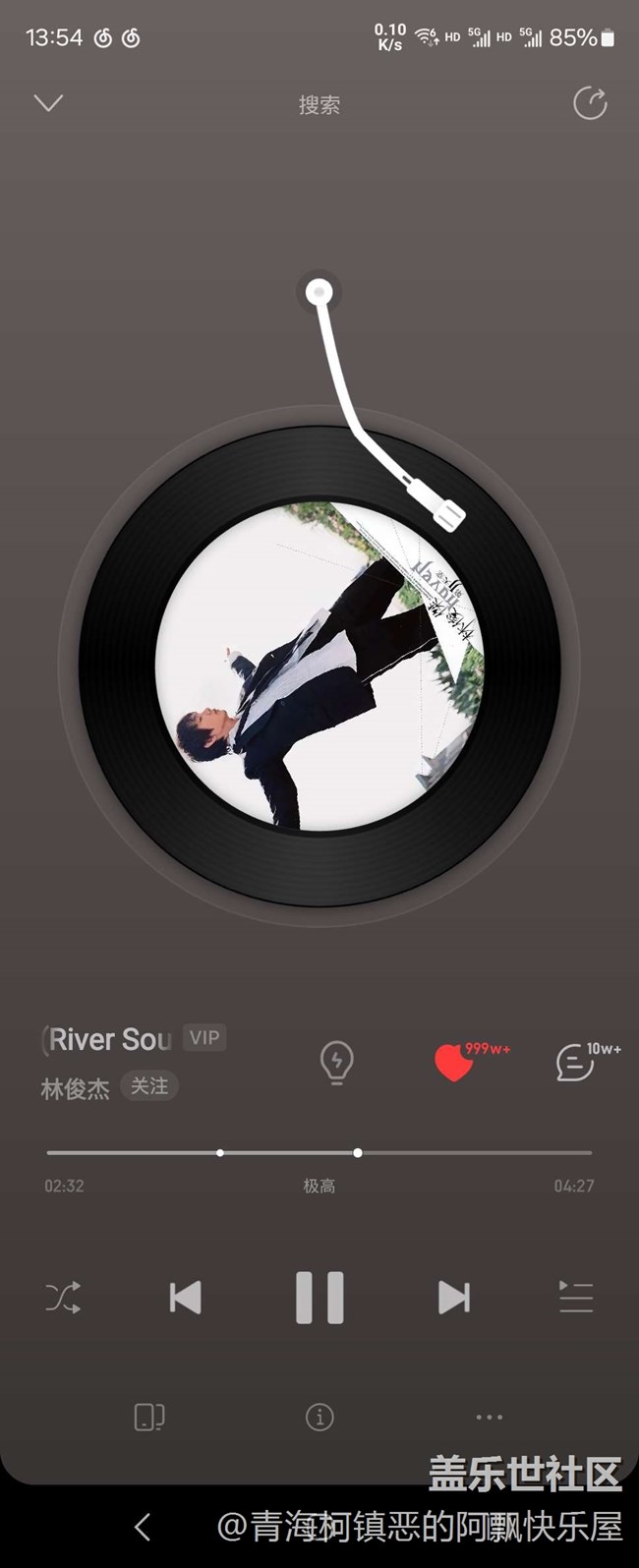Collapse the player with the down chevron
Screen dimensions: 639x1568
pos(48,103)
